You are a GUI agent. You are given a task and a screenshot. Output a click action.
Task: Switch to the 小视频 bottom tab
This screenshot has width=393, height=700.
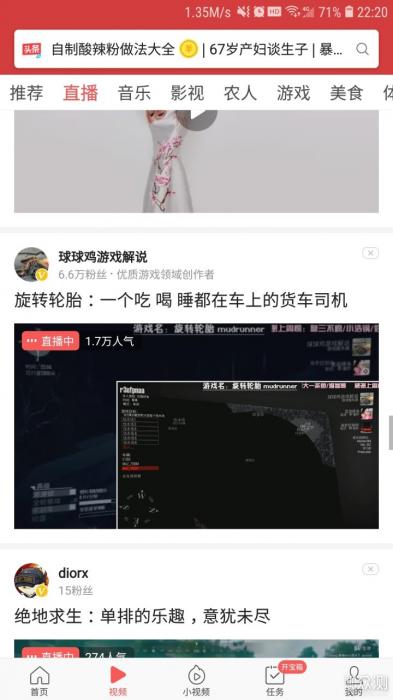[196, 681]
